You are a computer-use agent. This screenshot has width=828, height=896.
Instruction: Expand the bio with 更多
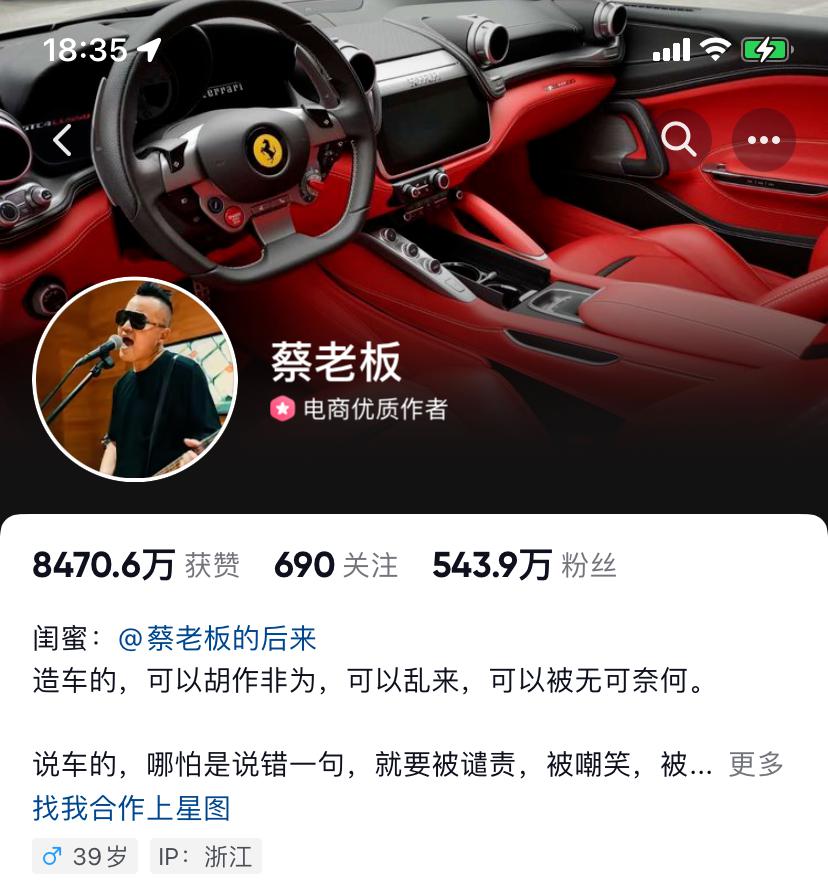(x=755, y=765)
